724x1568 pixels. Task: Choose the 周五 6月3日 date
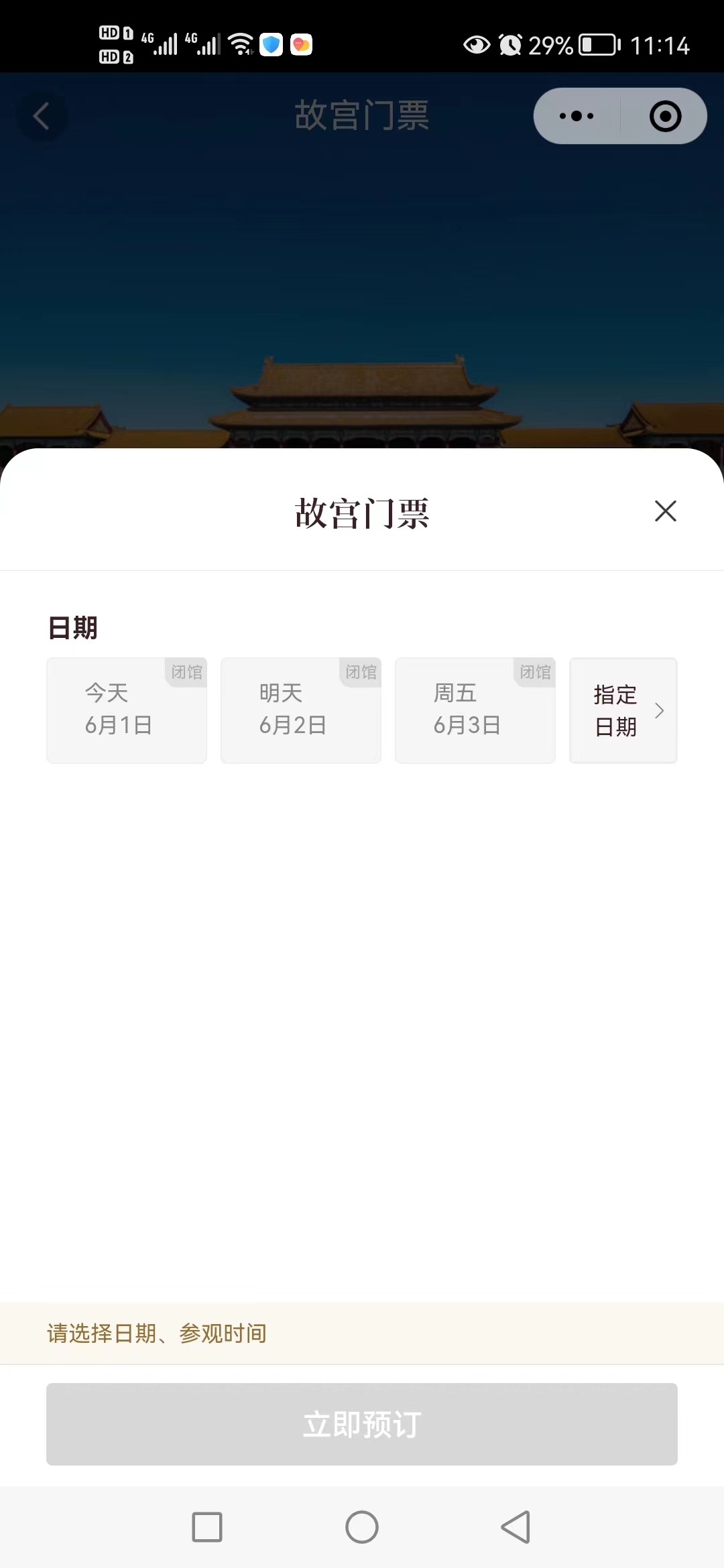pyautogui.click(x=475, y=710)
